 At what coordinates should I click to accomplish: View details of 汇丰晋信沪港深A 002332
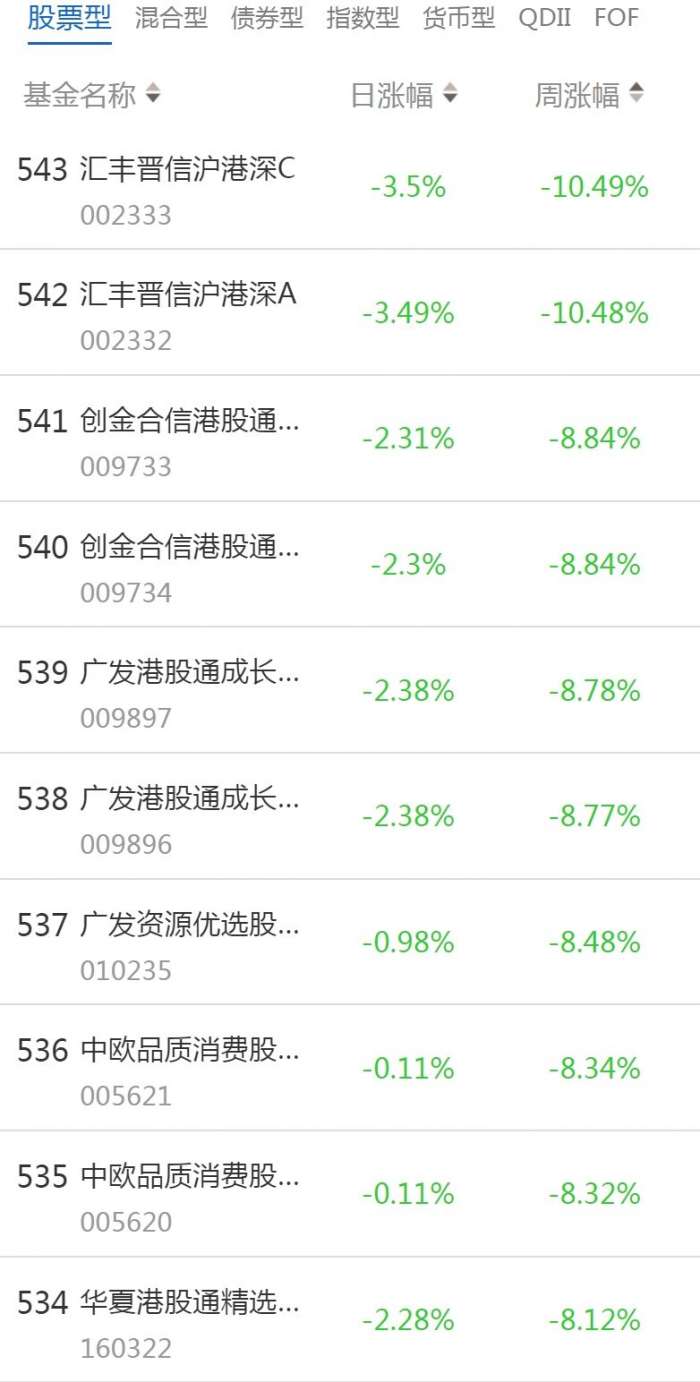tap(188, 313)
